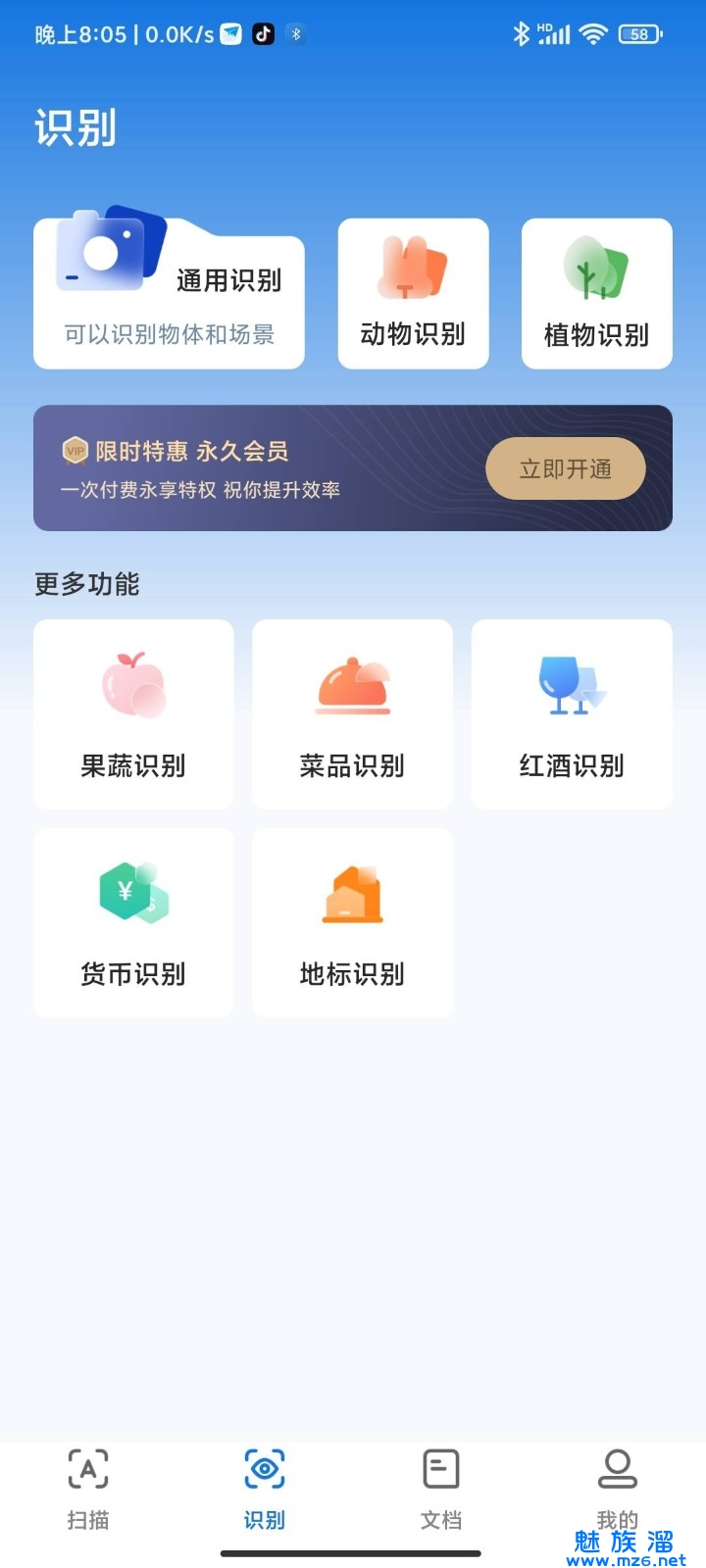706x1568 pixels.
Task: Switch to the 扫描 tab
Action: [88, 1490]
